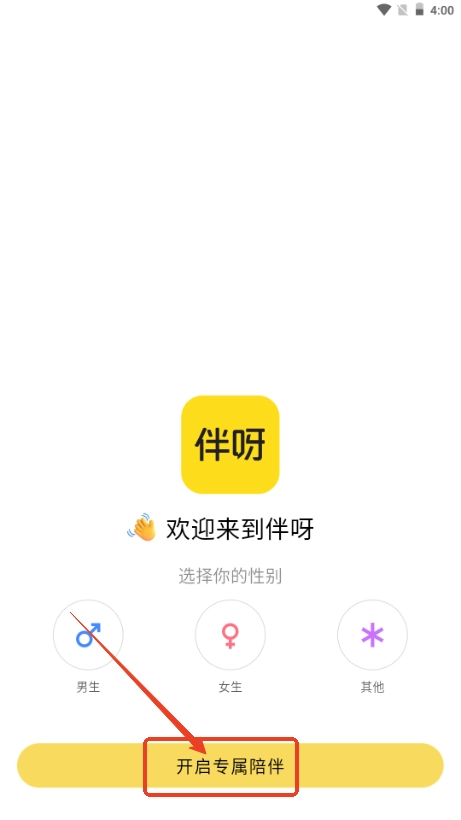Select 男生 as your gender

88,635
